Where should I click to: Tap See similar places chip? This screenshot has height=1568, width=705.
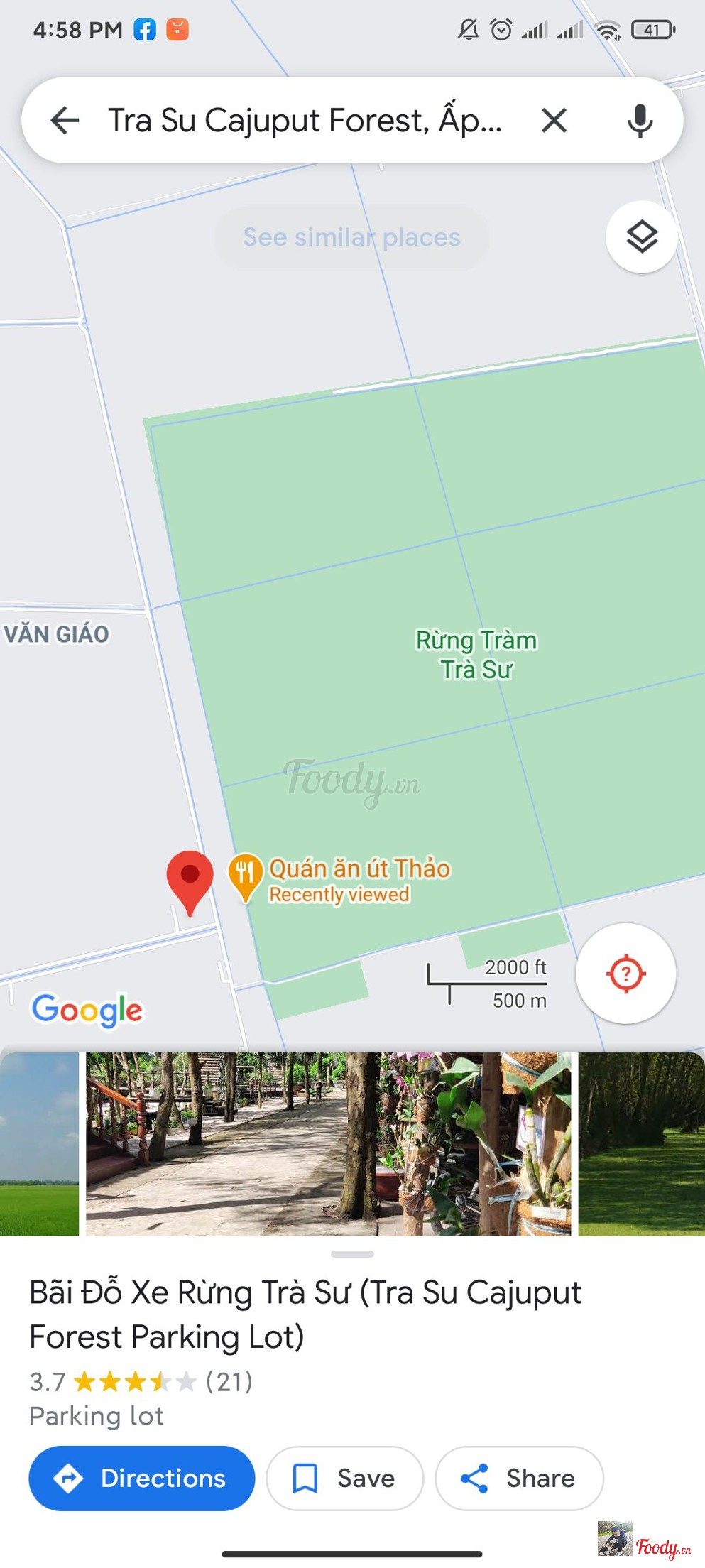pyautogui.click(x=351, y=237)
